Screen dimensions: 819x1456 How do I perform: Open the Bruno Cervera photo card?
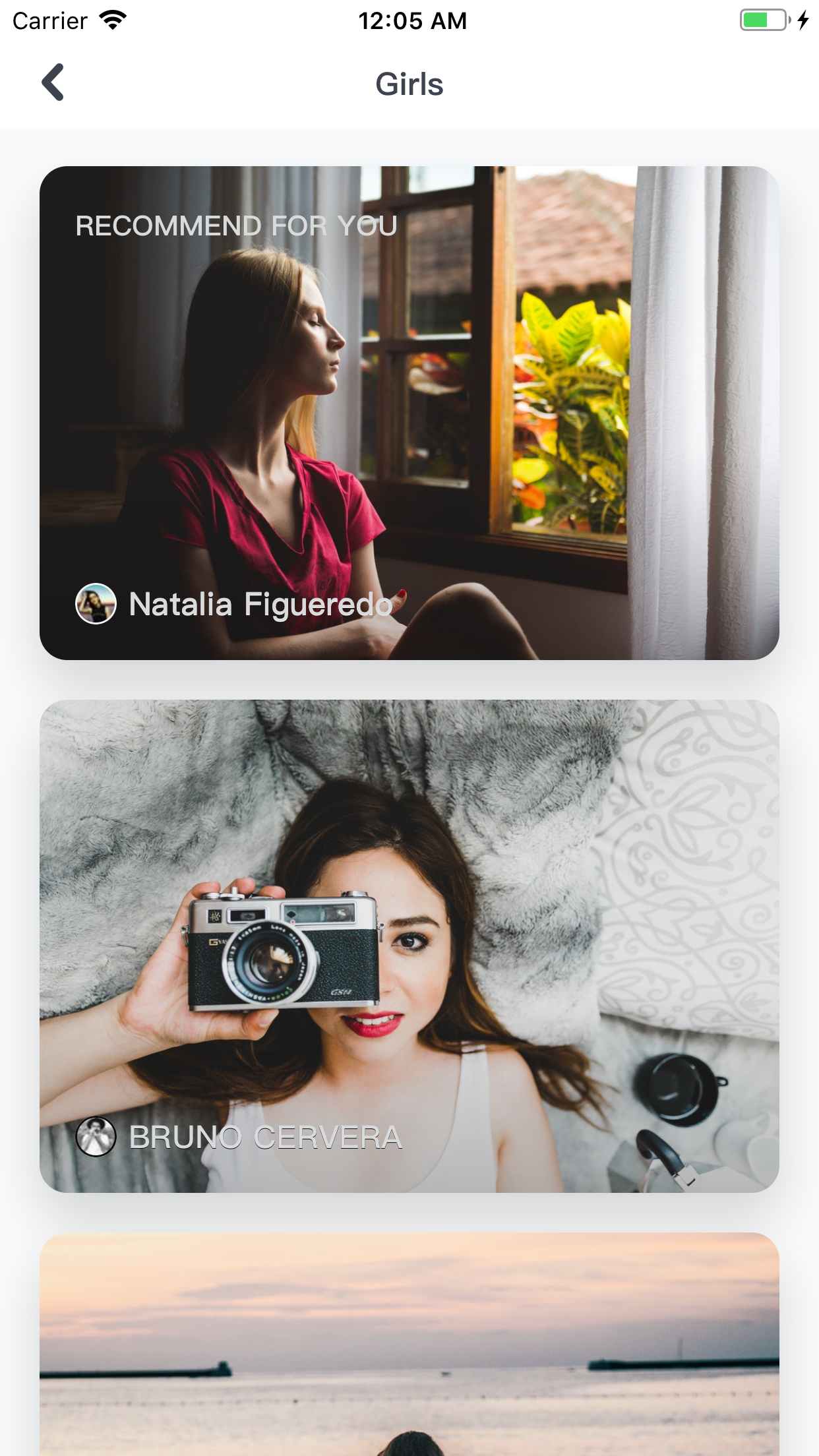click(x=409, y=946)
